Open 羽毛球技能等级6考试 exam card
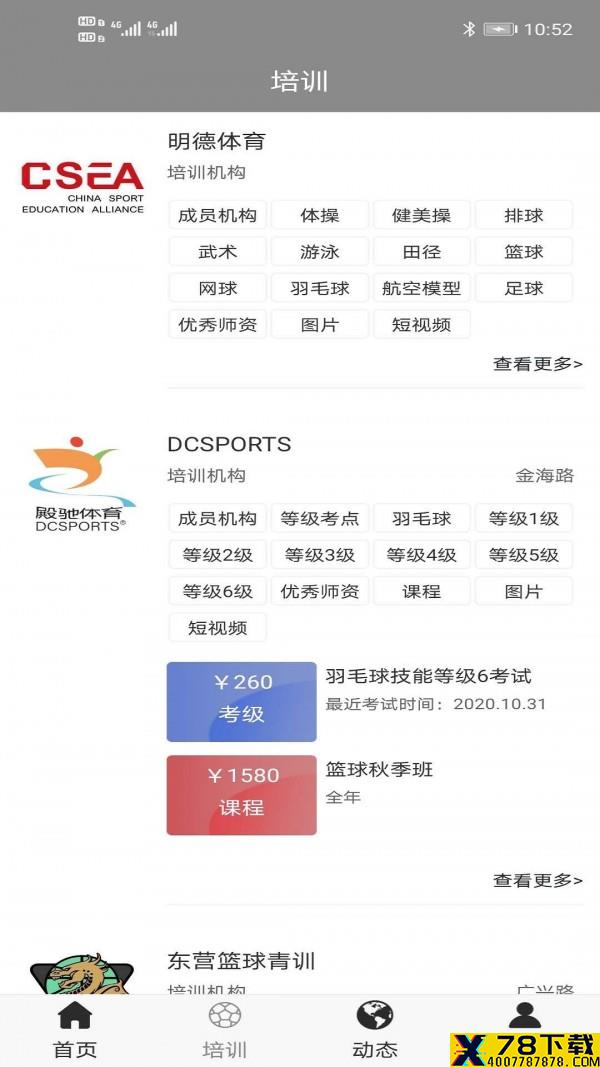 (x=375, y=702)
